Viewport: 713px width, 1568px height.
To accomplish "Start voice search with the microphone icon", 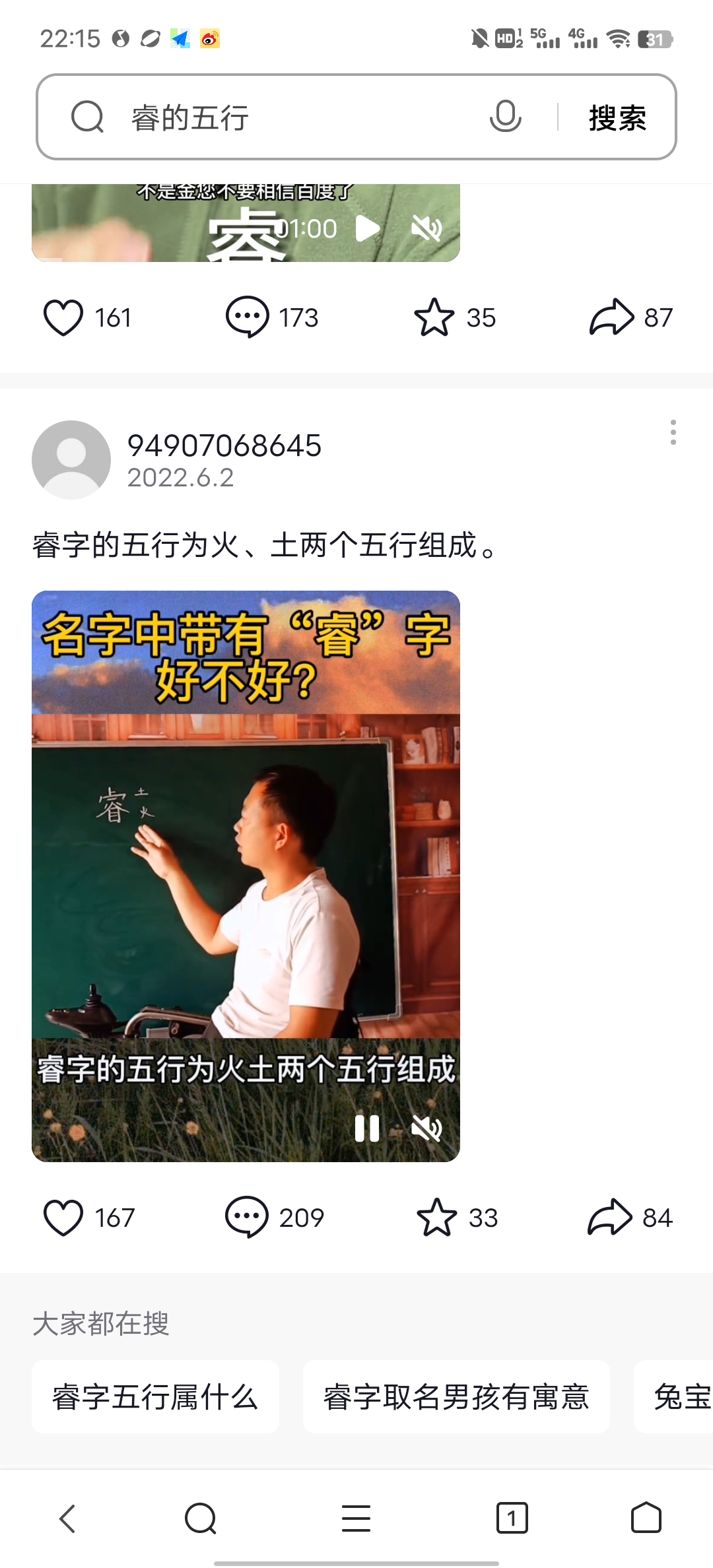I will pyautogui.click(x=506, y=117).
